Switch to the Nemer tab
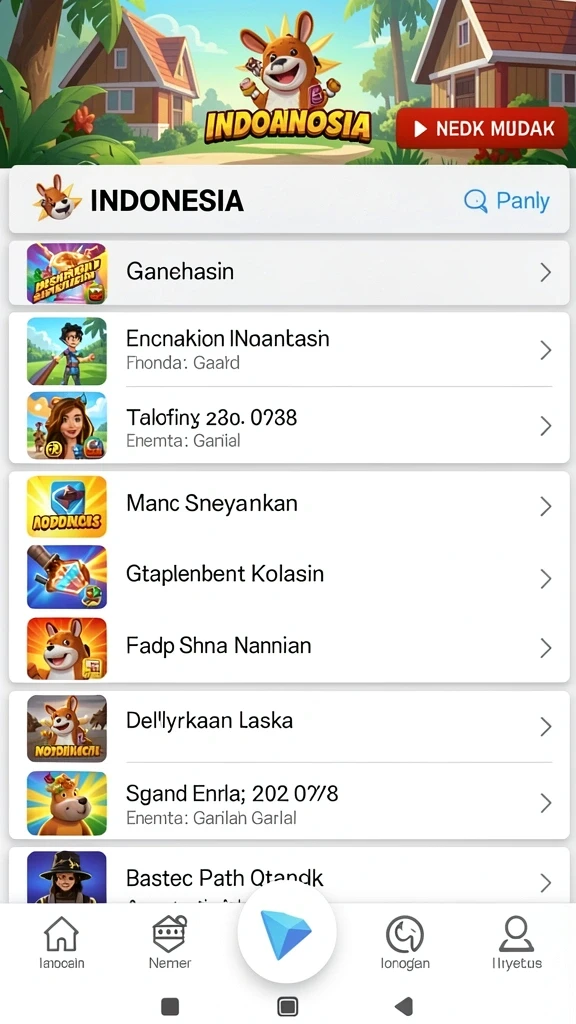The image size is (576, 1024). click(x=170, y=942)
